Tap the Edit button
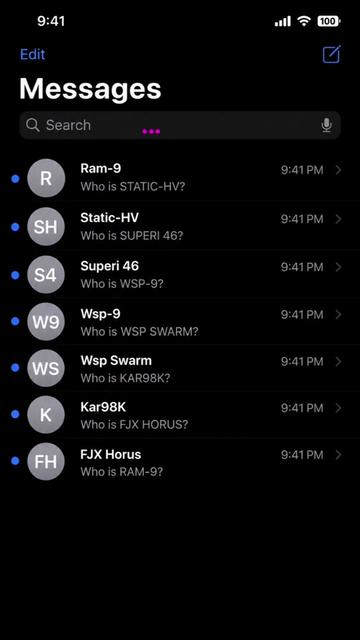 click(x=33, y=54)
